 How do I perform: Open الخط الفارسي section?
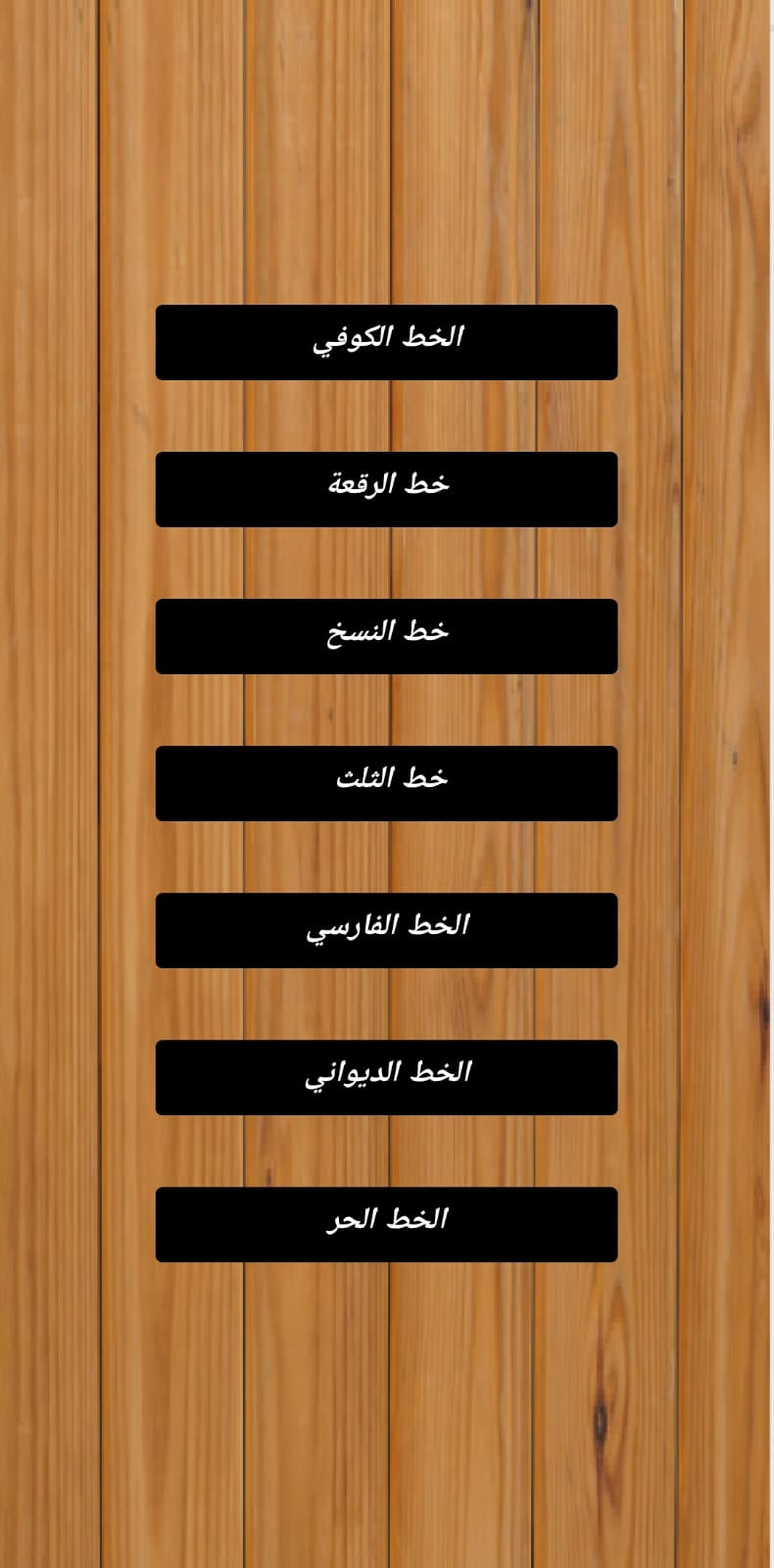pos(386,930)
